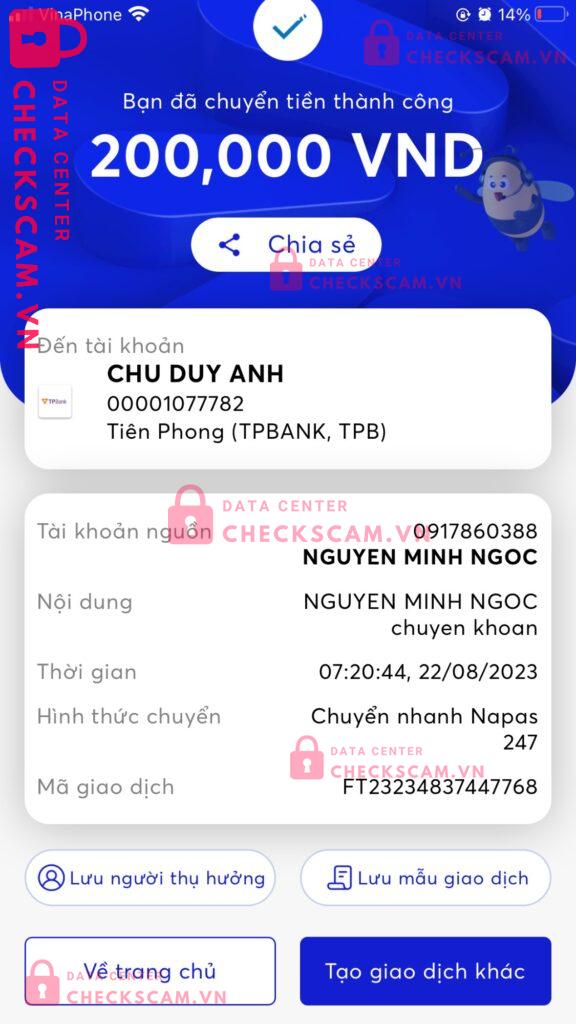This screenshot has height=1024, width=576.
Task: Save beneficiary with Lưu người thụ hưởng
Action: (150, 878)
